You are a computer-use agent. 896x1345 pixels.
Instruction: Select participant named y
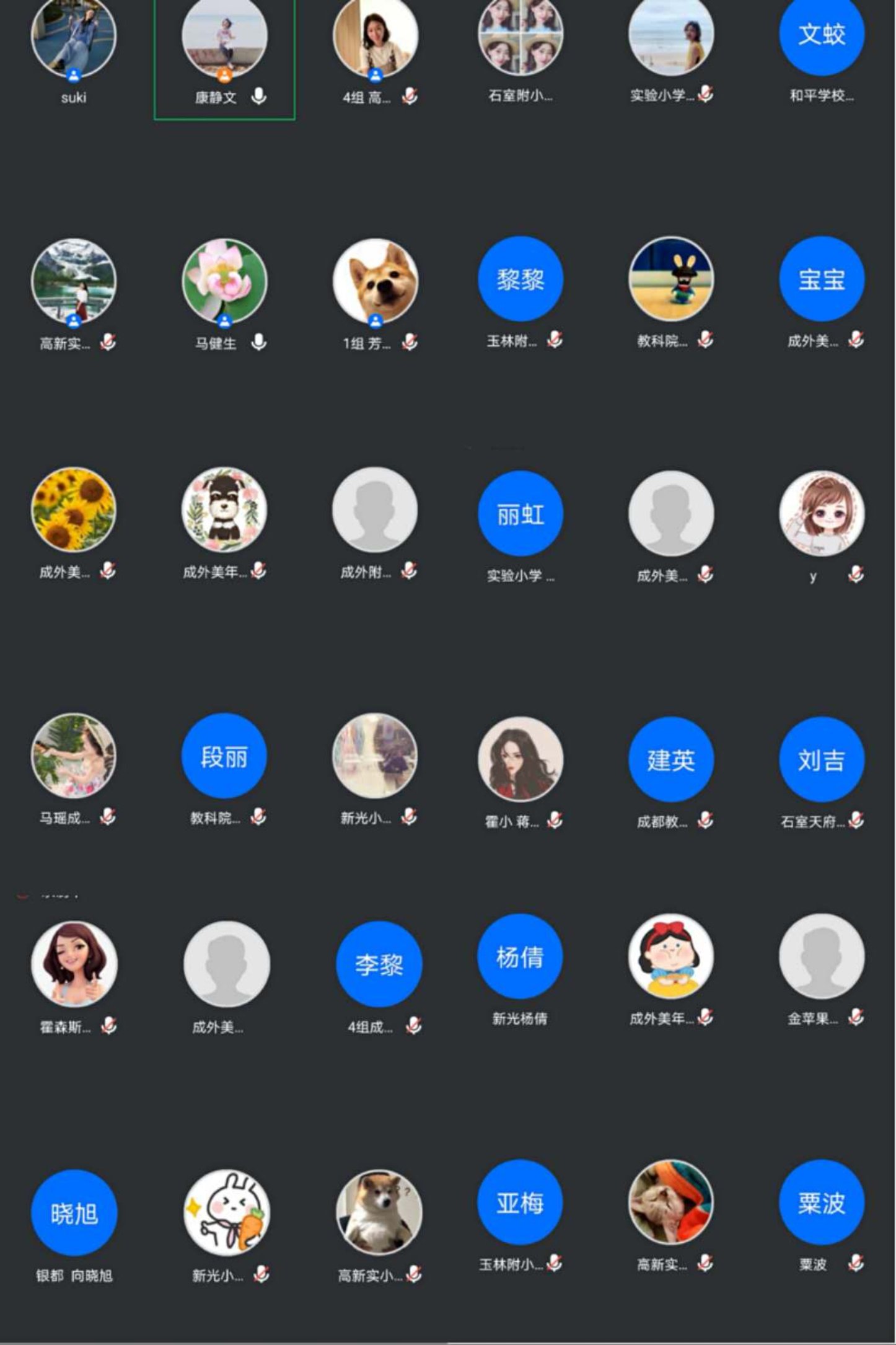click(x=821, y=514)
